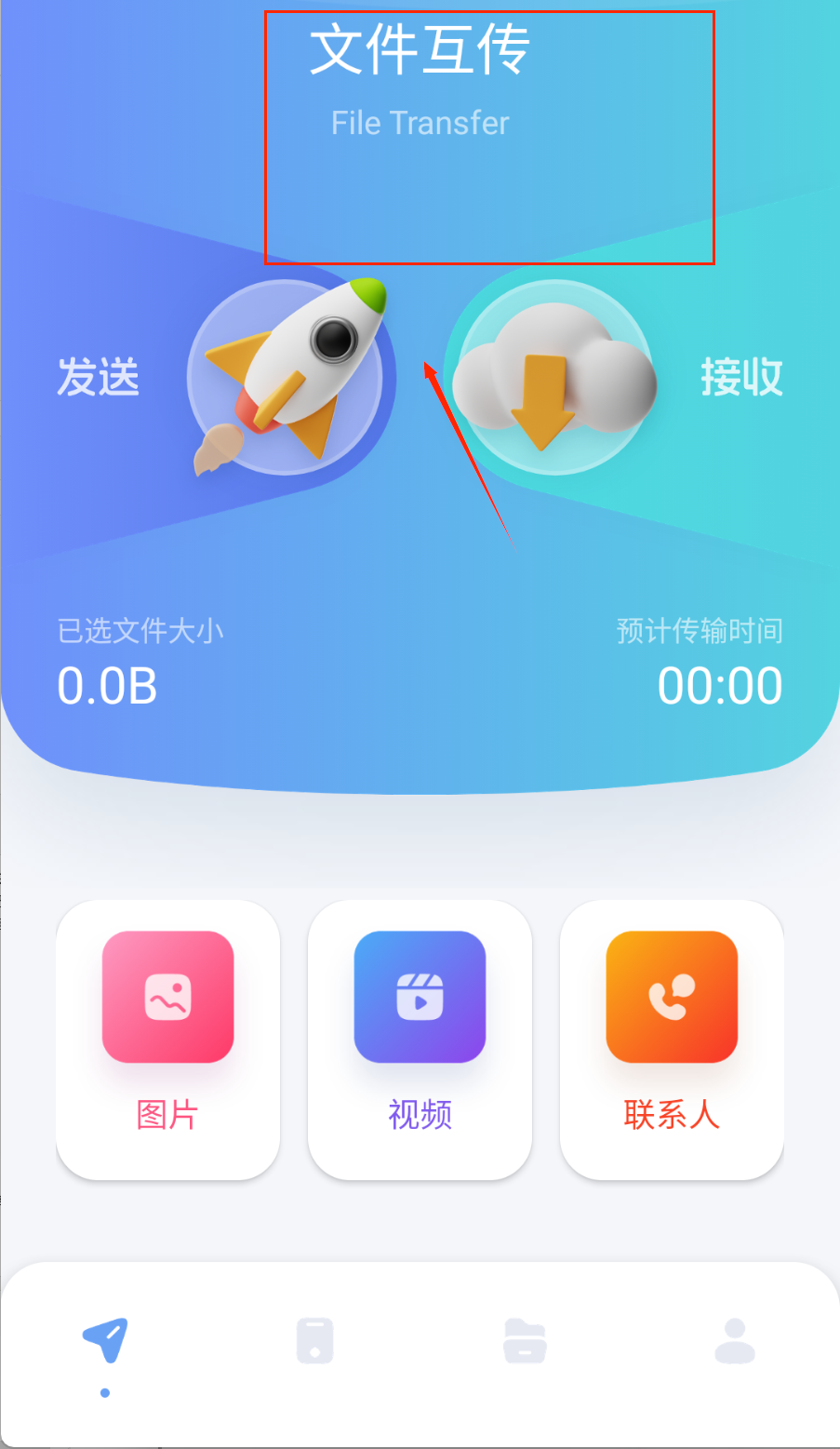This screenshot has width=840, height=1449.
Task: Switch to the phone device tab
Action: (x=314, y=1341)
